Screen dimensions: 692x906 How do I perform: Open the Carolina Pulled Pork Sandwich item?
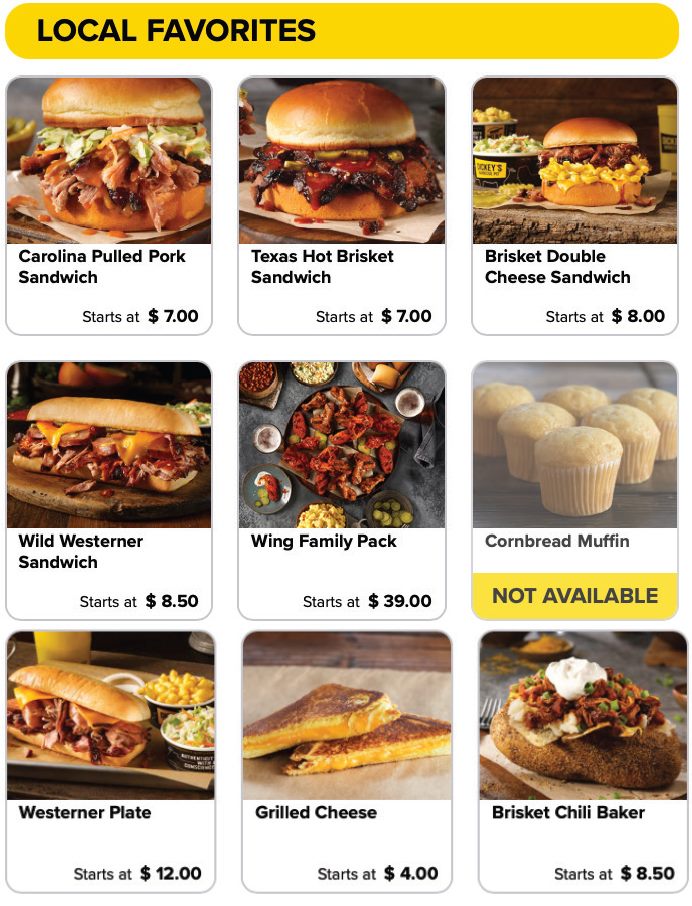109,205
